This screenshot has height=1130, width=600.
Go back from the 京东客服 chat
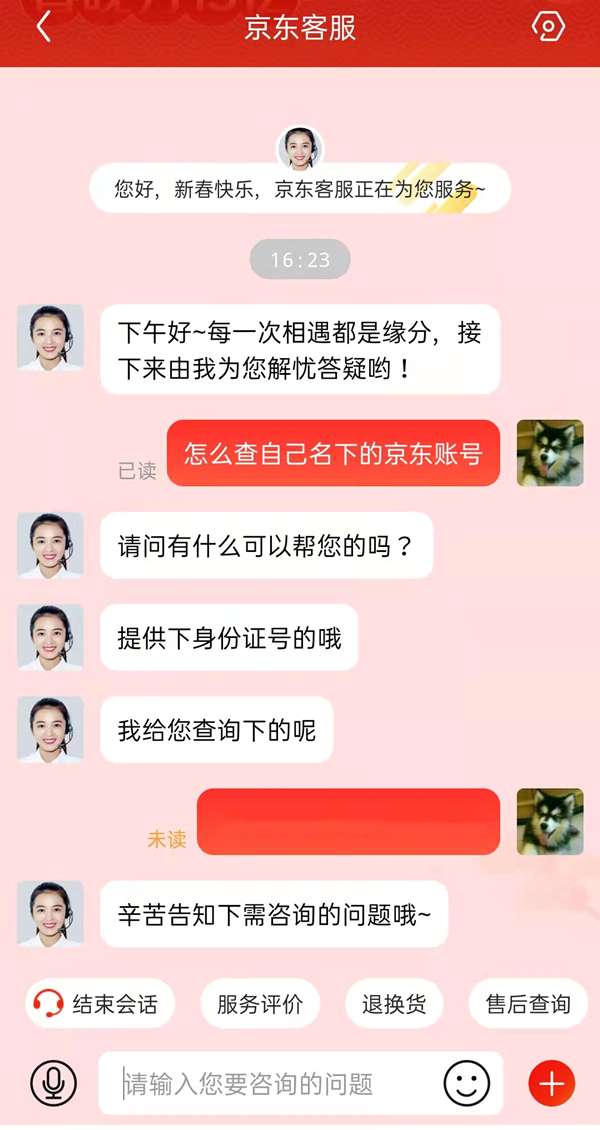point(43,27)
